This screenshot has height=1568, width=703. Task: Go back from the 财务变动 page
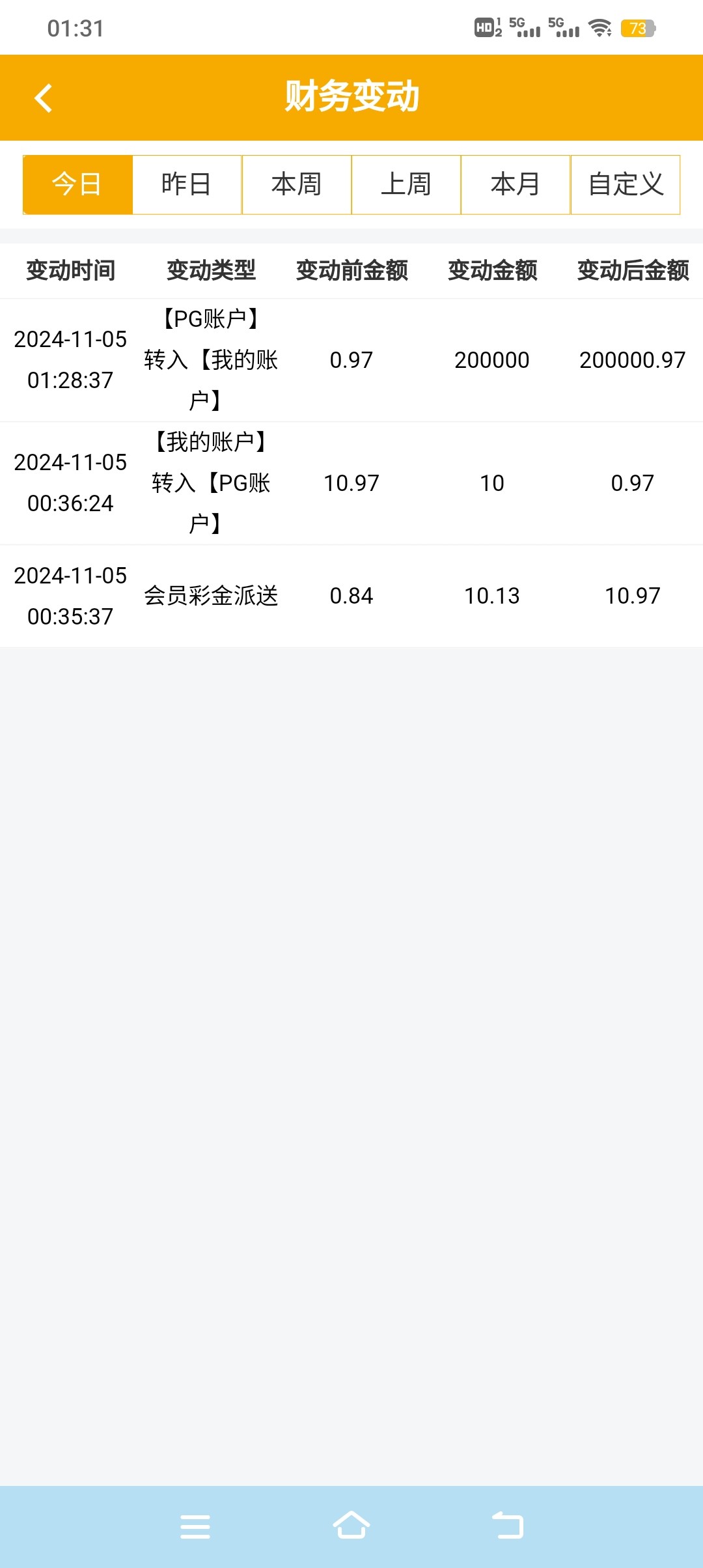[x=44, y=98]
